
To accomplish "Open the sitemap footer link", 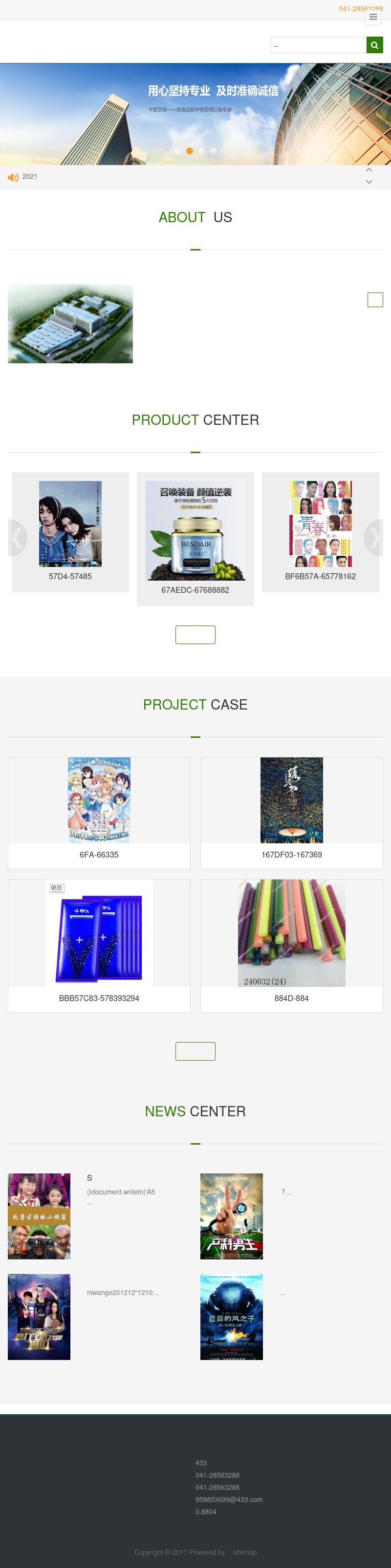I will (x=244, y=1552).
